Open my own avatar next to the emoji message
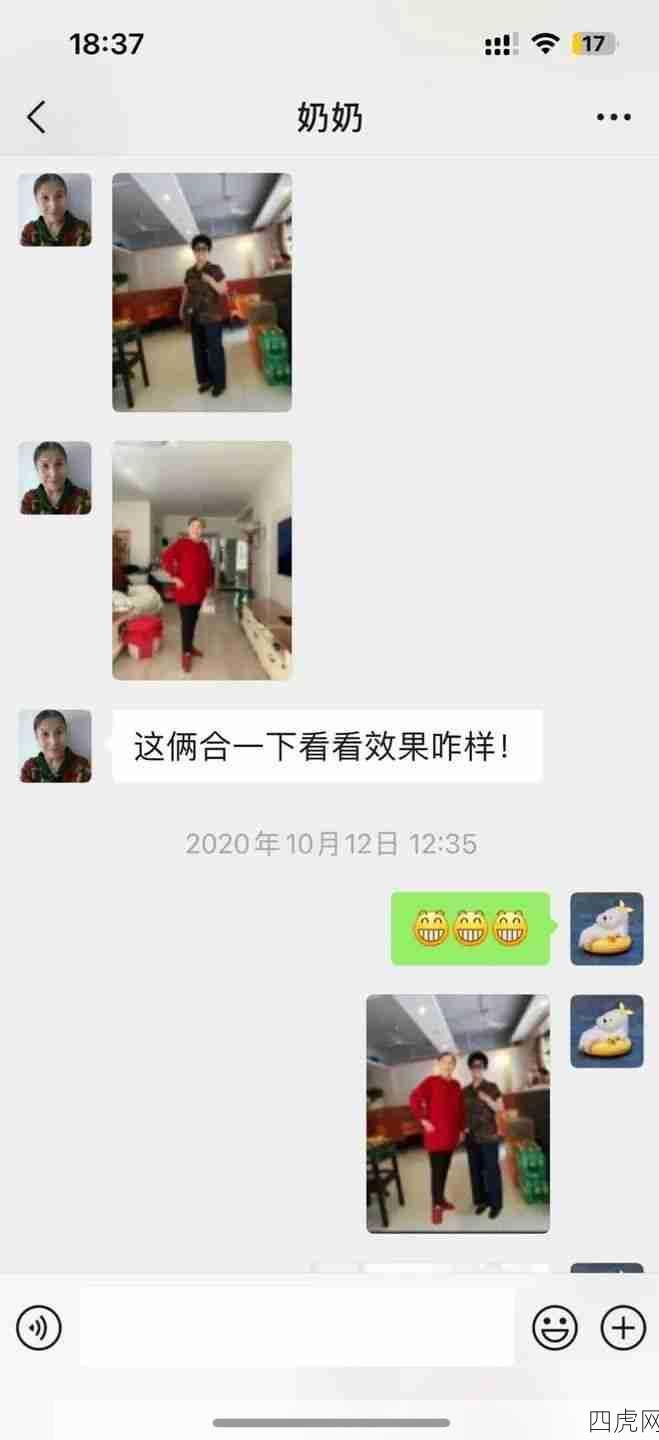 point(606,928)
